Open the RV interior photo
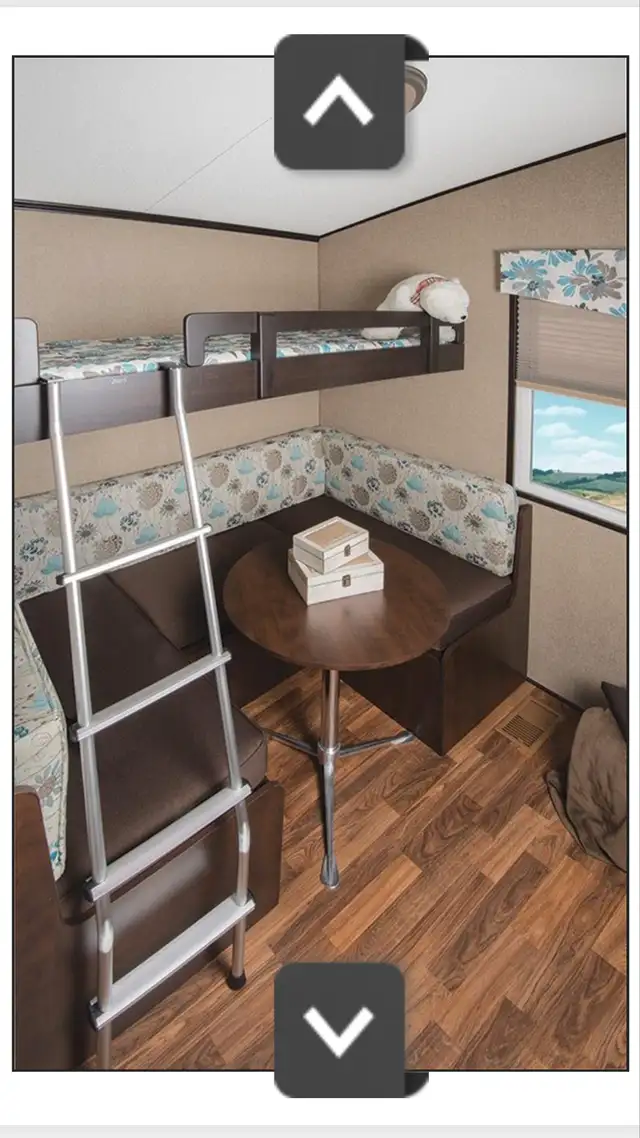The image size is (640, 1138). [320, 563]
